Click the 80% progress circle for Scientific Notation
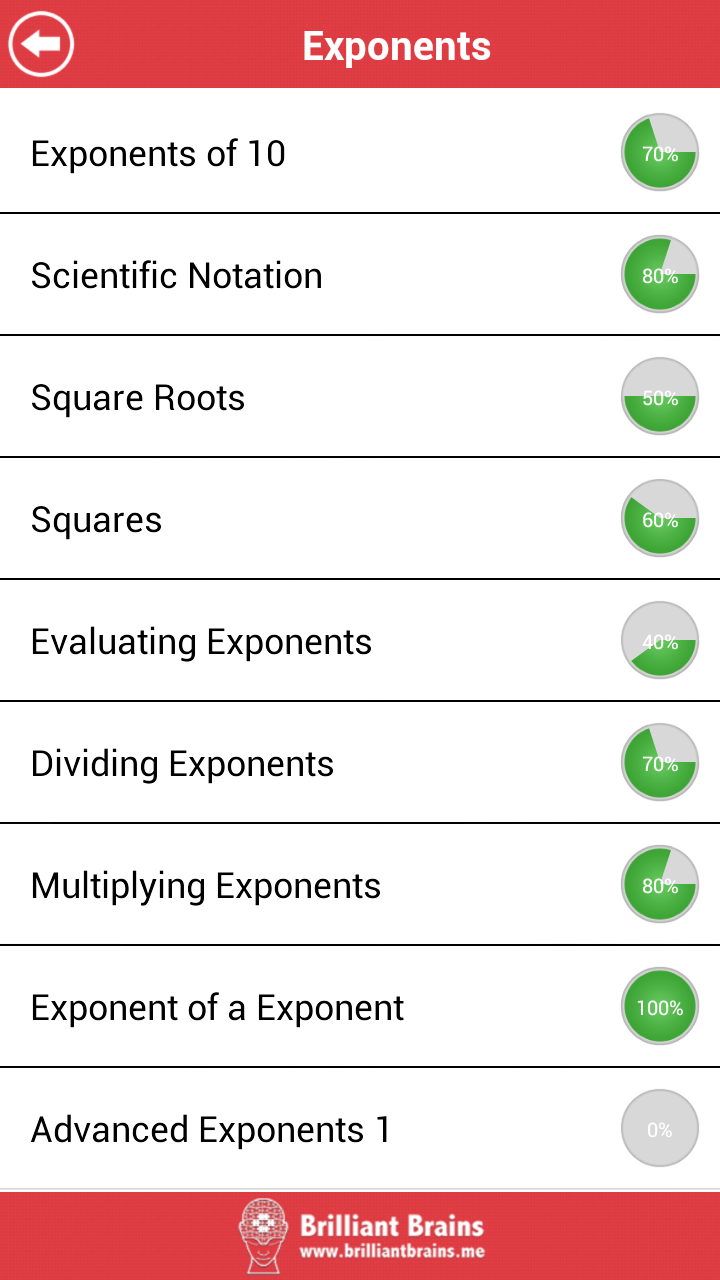 click(x=660, y=274)
